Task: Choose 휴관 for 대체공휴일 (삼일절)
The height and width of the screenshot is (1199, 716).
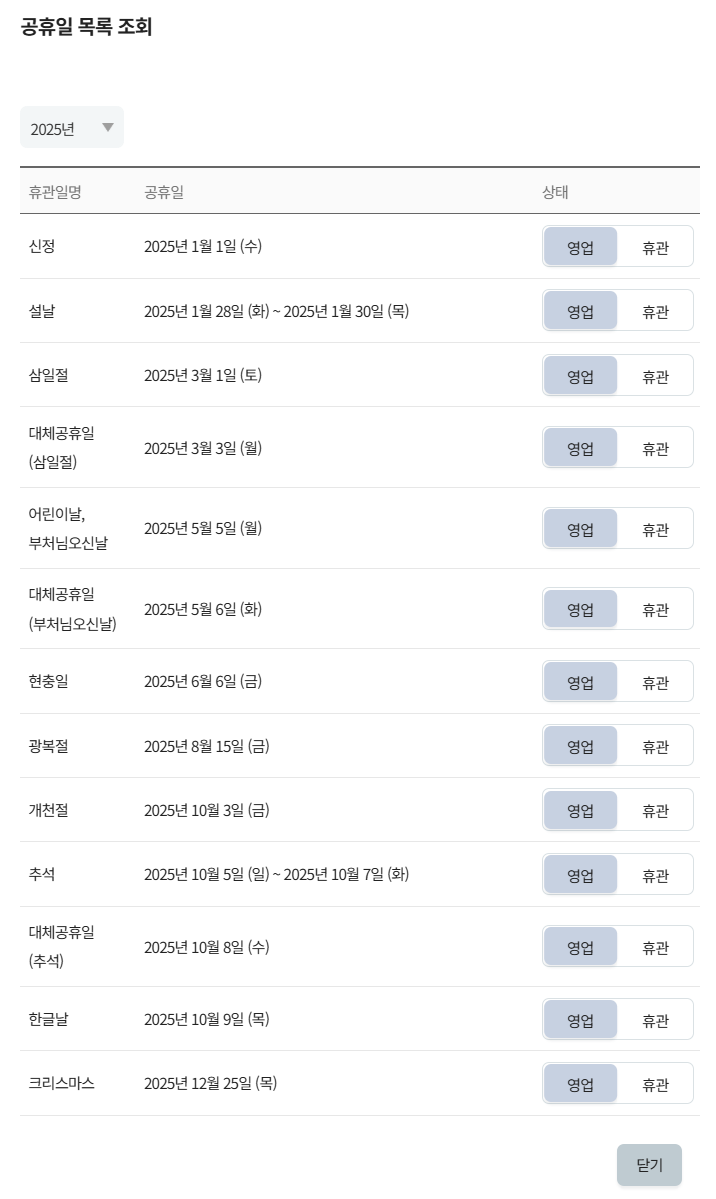Action: pyautogui.click(x=656, y=448)
